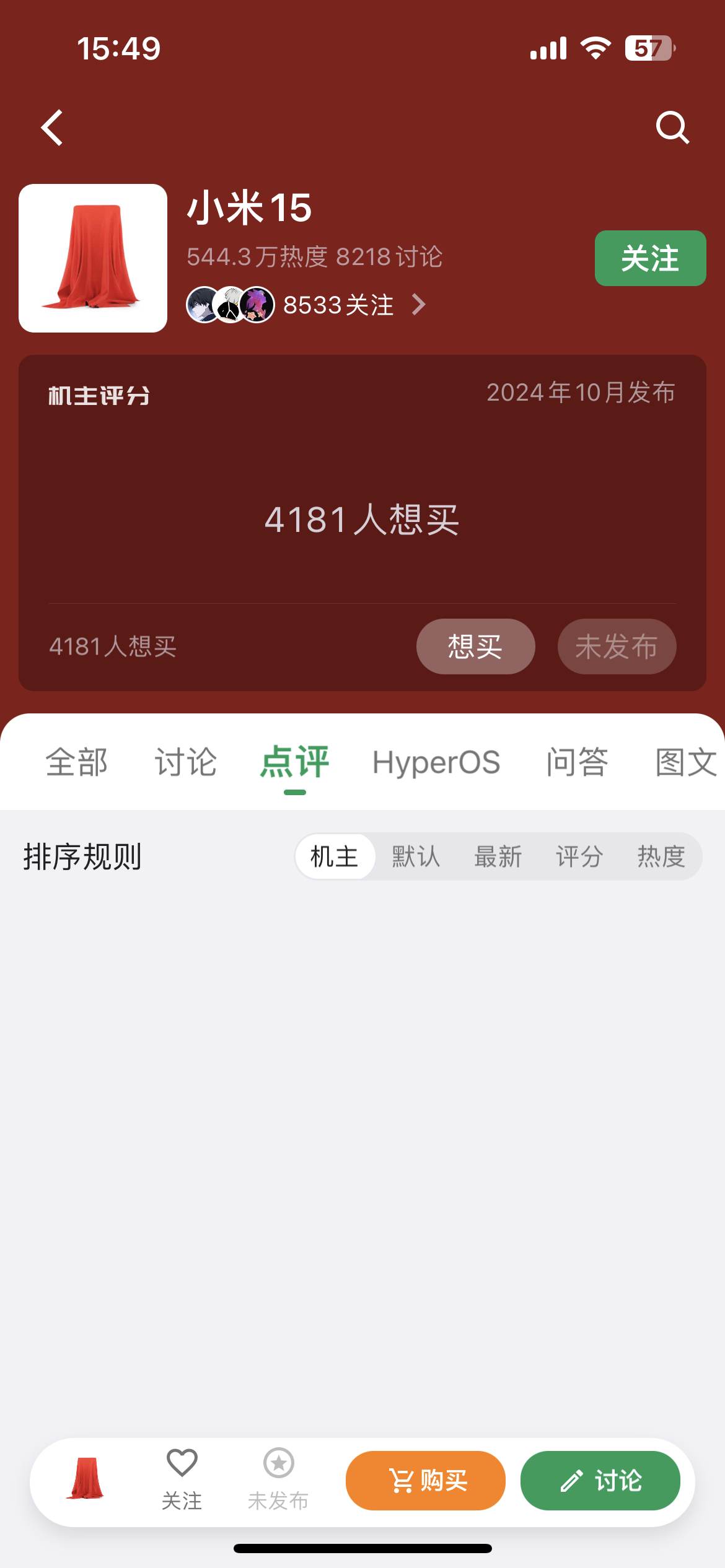Tap the heart 关注 in bottom bar
Screen dimensions: 725x1568
pyautogui.click(x=182, y=1479)
